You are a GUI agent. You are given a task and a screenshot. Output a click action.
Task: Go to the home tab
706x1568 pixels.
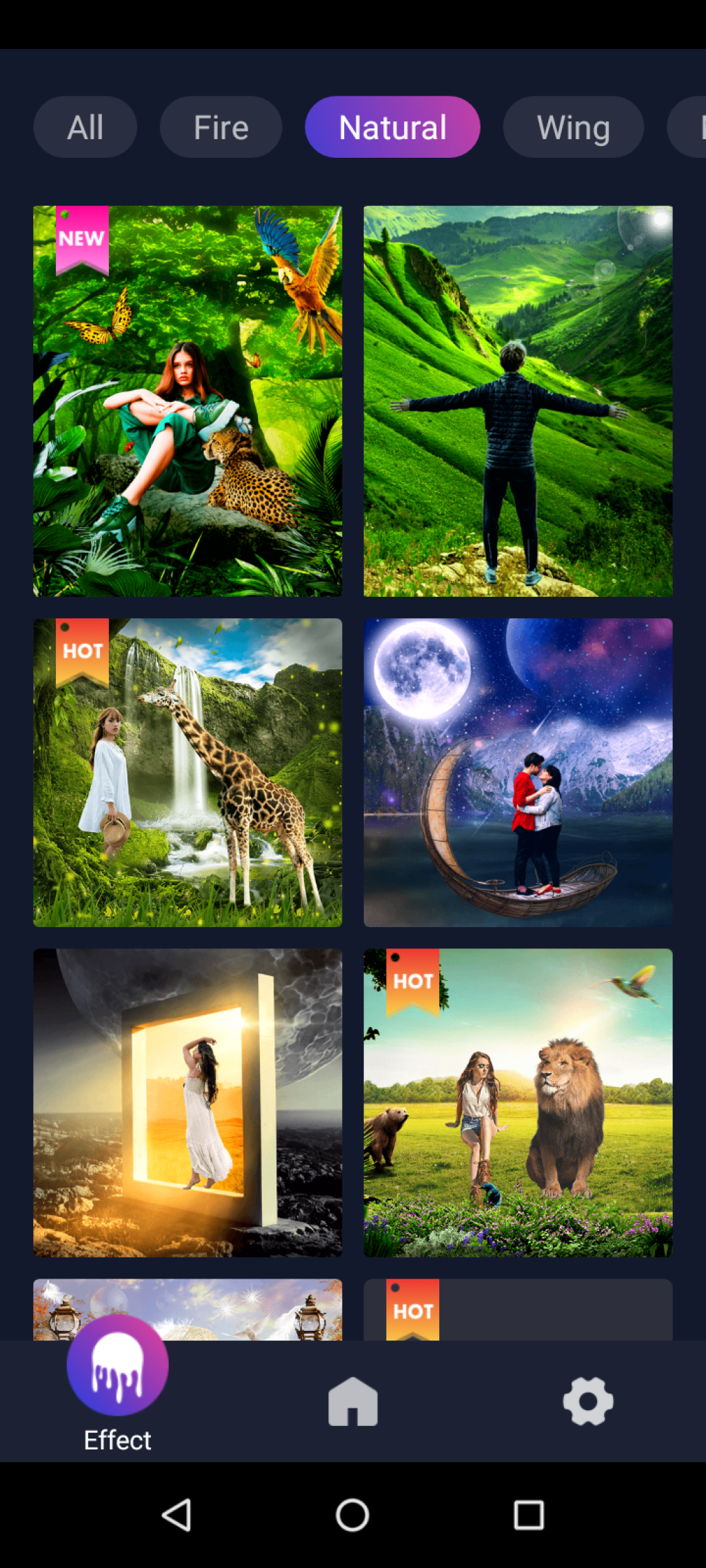tap(353, 1401)
